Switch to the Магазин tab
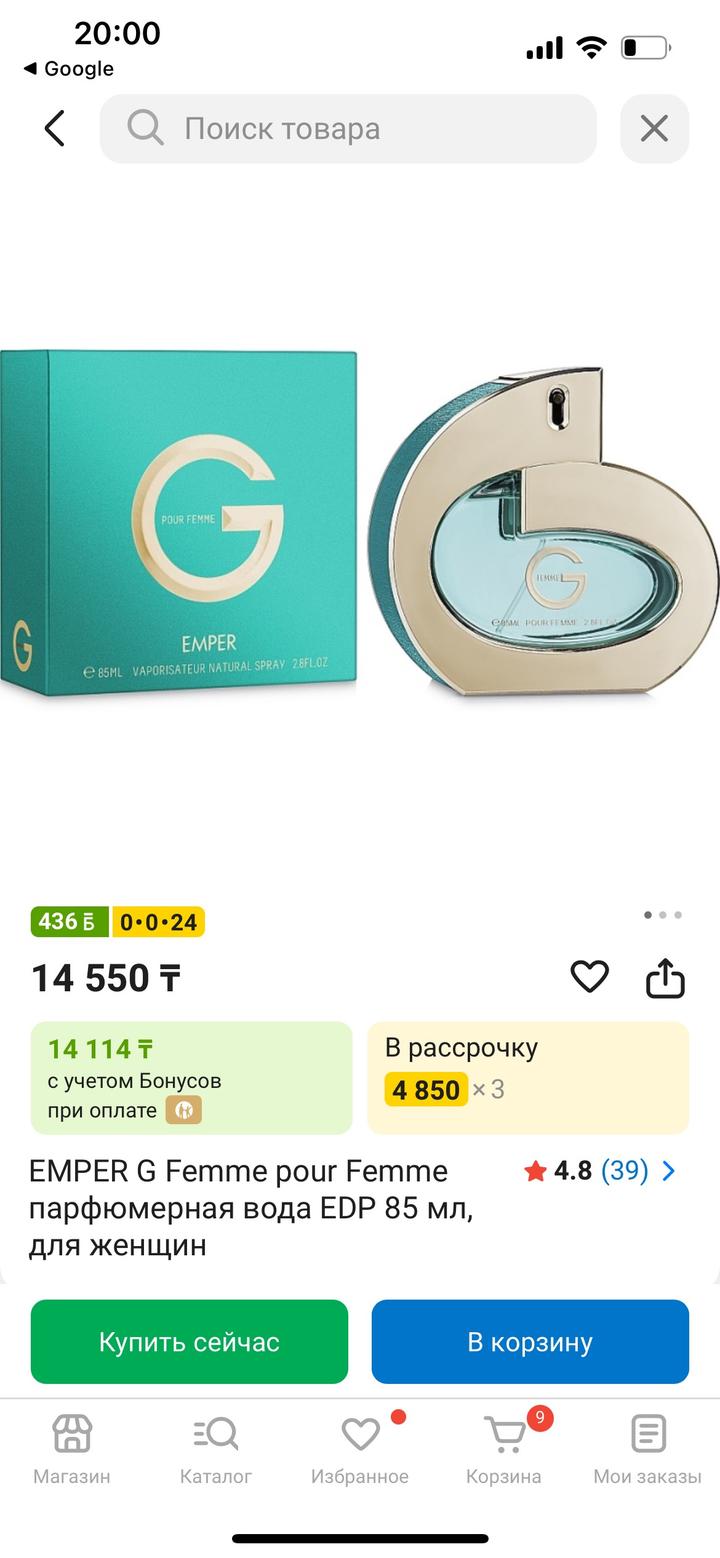The height and width of the screenshot is (1558, 720). coord(72,1448)
